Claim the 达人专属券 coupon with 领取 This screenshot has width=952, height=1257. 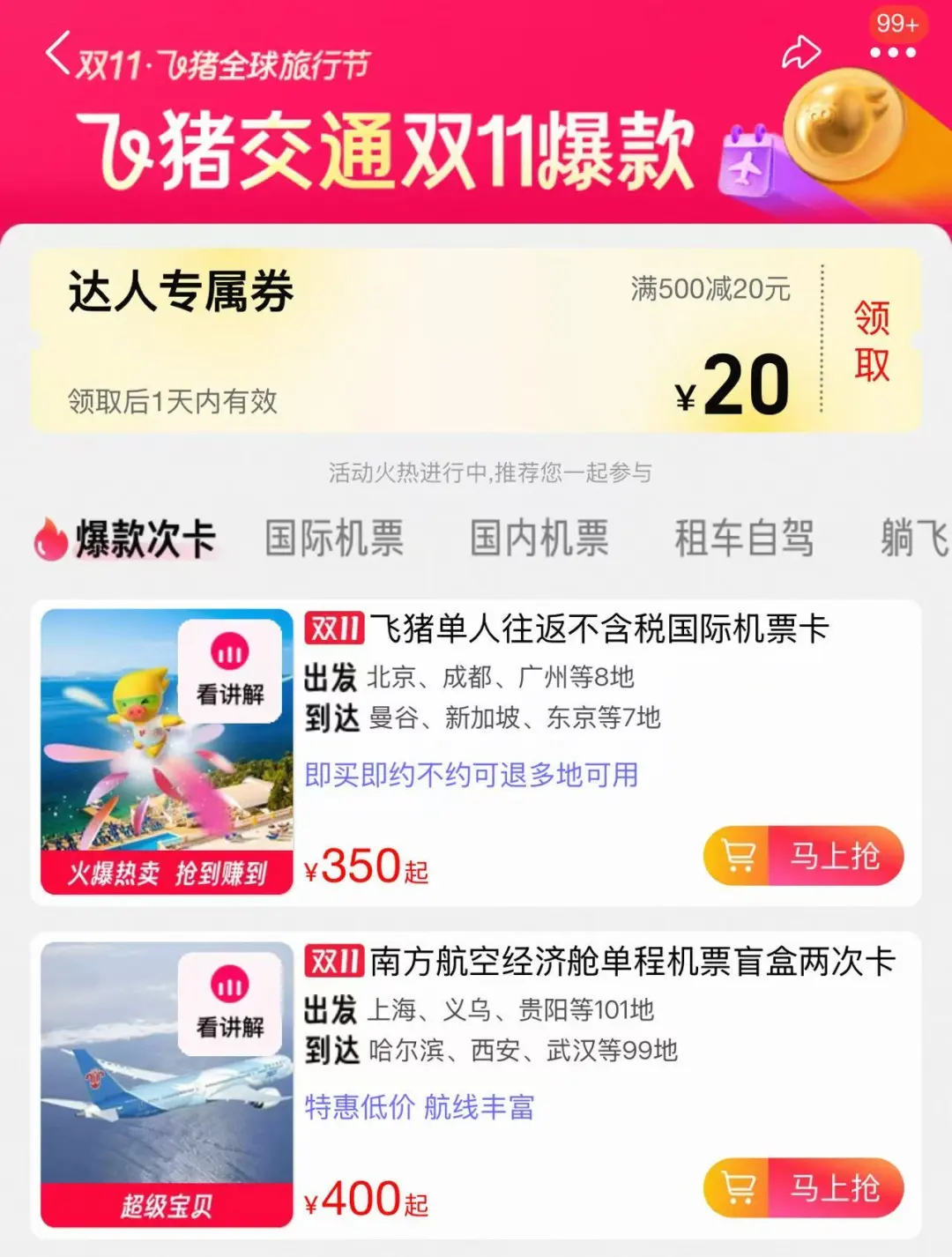click(x=871, y=341)
